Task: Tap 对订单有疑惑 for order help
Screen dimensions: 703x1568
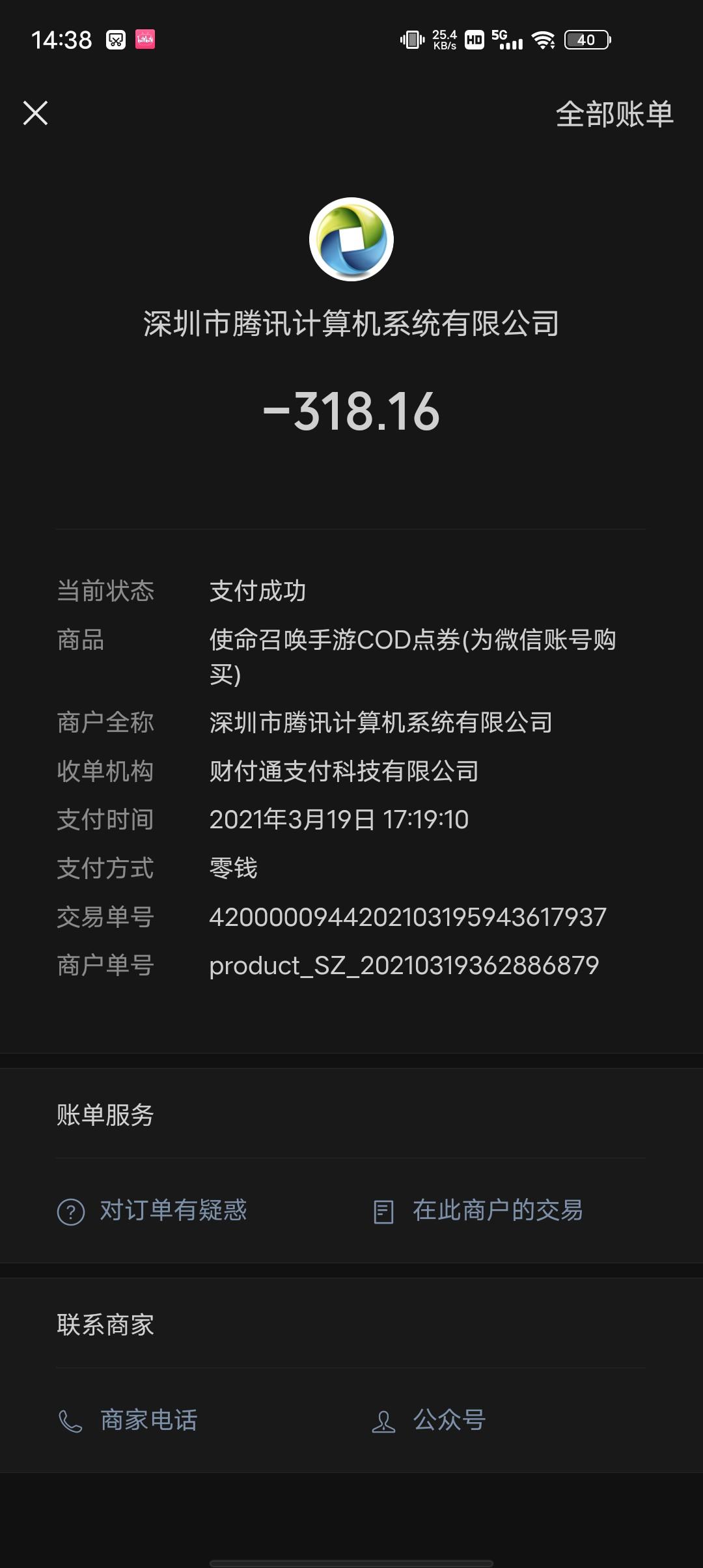Action: coord(152,1211)
